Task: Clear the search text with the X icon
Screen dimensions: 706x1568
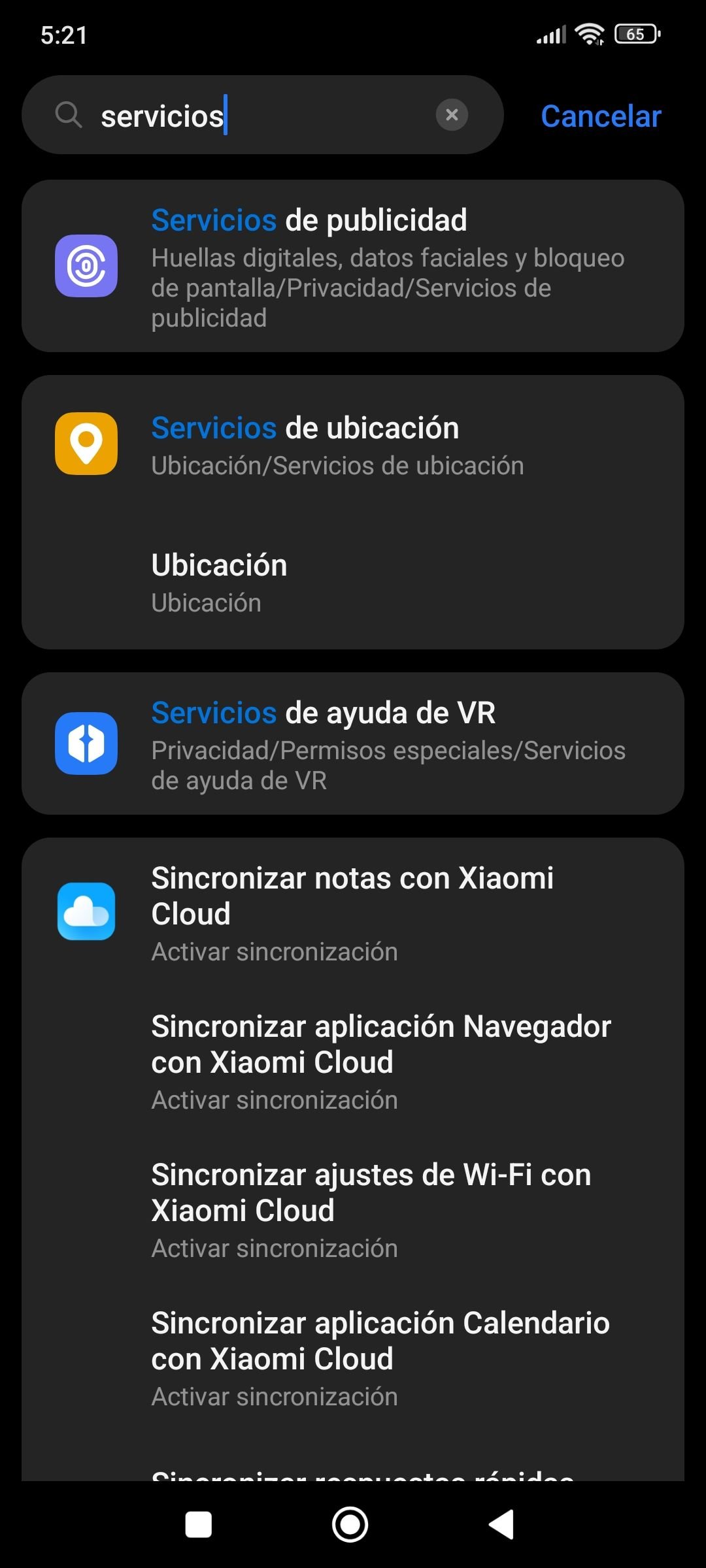Action: (452, 115)
